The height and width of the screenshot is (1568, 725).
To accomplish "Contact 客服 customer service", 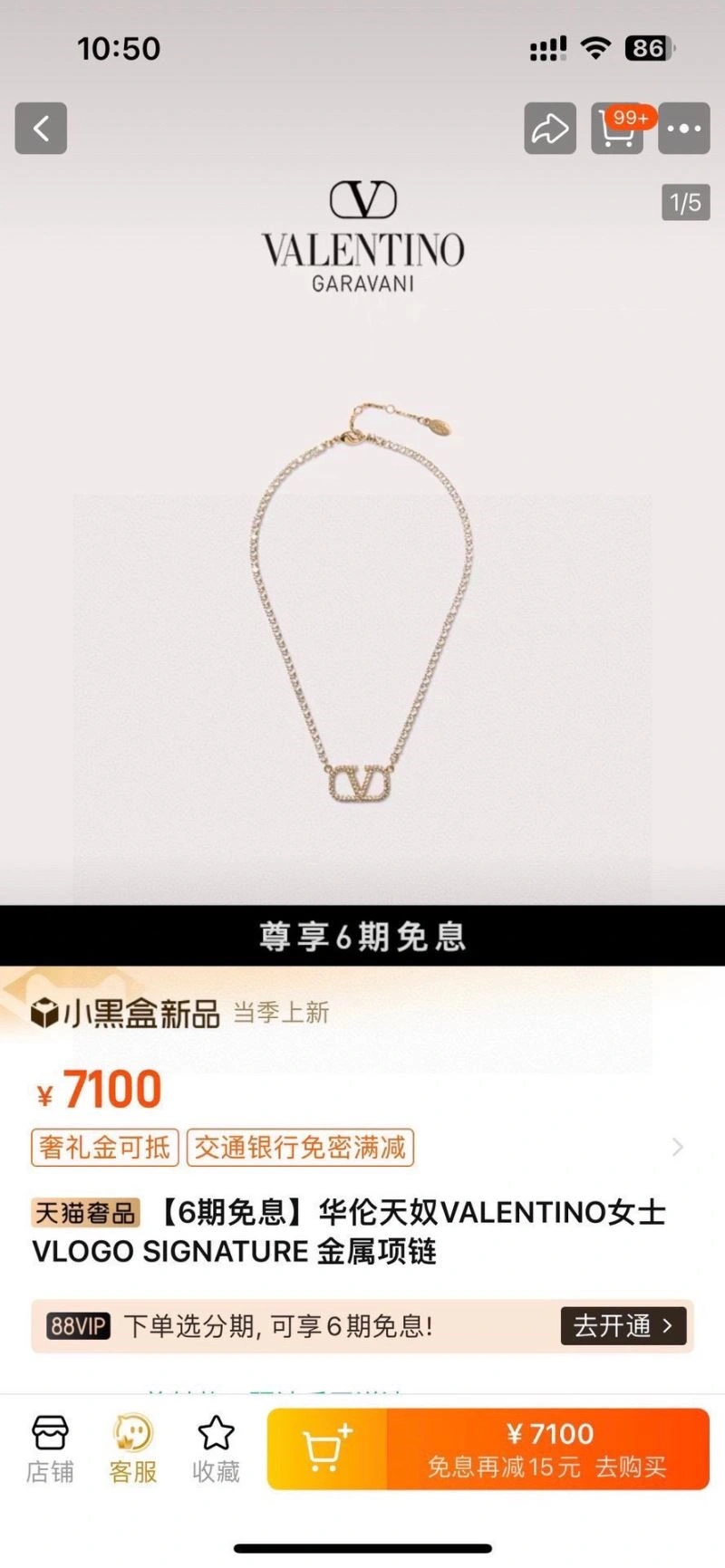I will 133,1449.
